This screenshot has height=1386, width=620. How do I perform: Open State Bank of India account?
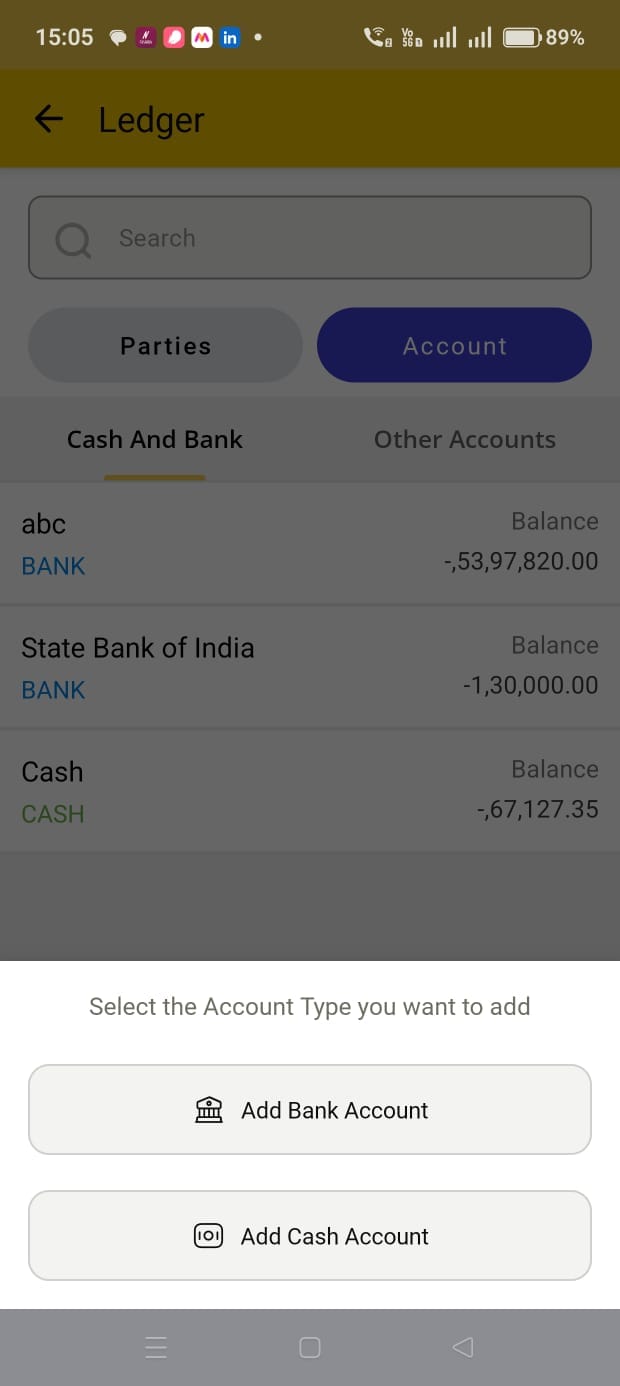pyautogui.click(x=310, y=667)
